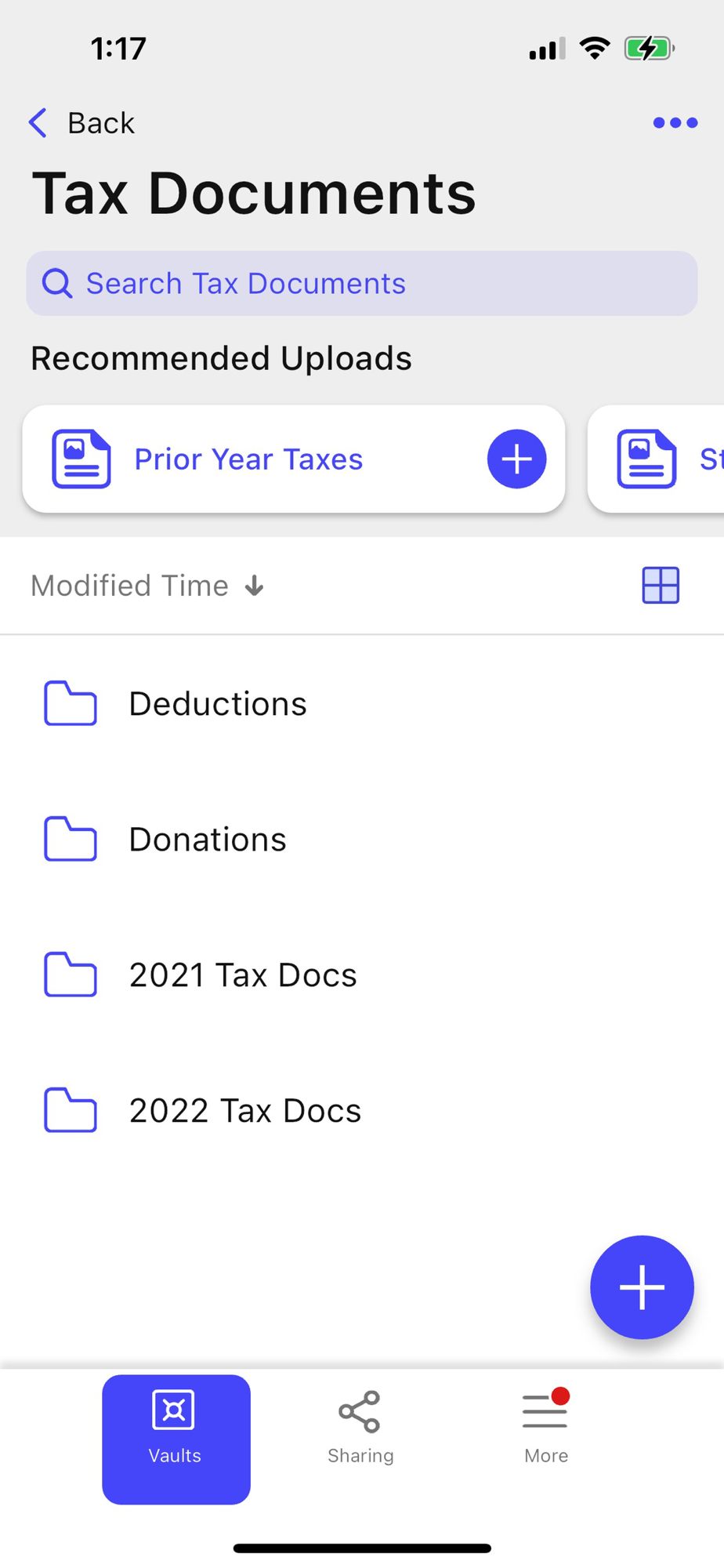
Task: Change the Modified Time sort order
Action: click(147, 586)
